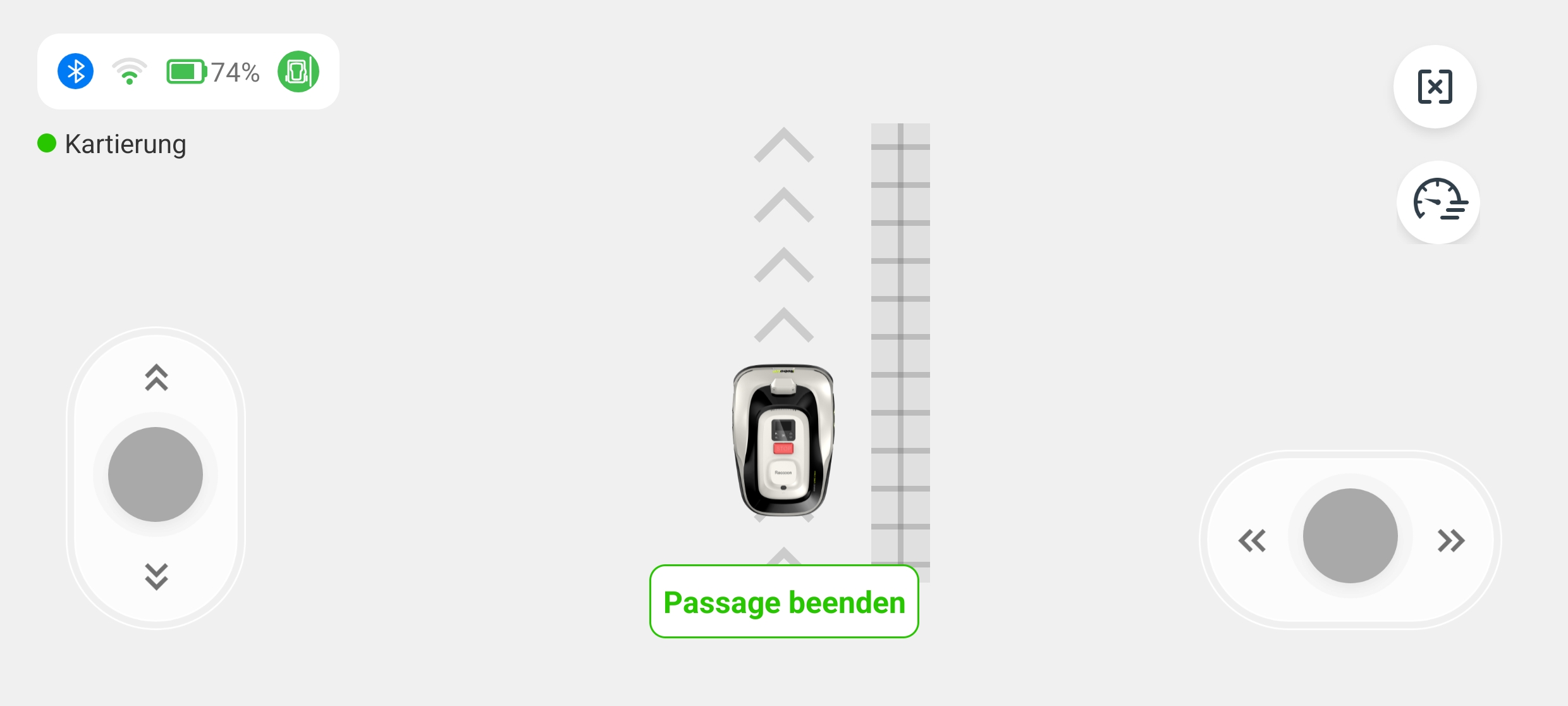Tap the forward double-arrow on left joystick
This screenshot has width=1568, height=706.
(156, 378)
